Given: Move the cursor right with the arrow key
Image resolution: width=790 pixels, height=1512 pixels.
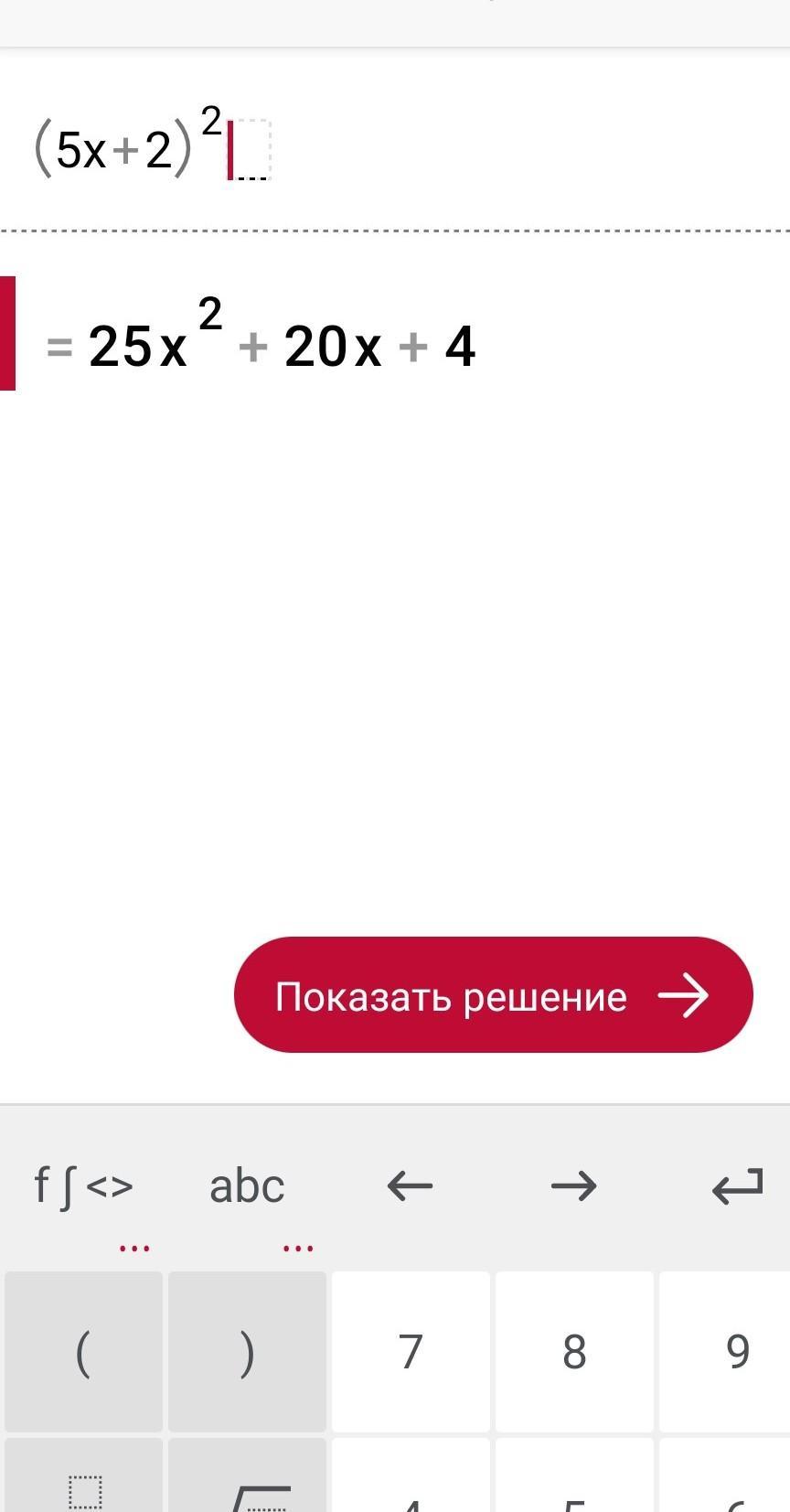Looking at the screenshot, I should pyautogui.click(x=574, y=1186).
